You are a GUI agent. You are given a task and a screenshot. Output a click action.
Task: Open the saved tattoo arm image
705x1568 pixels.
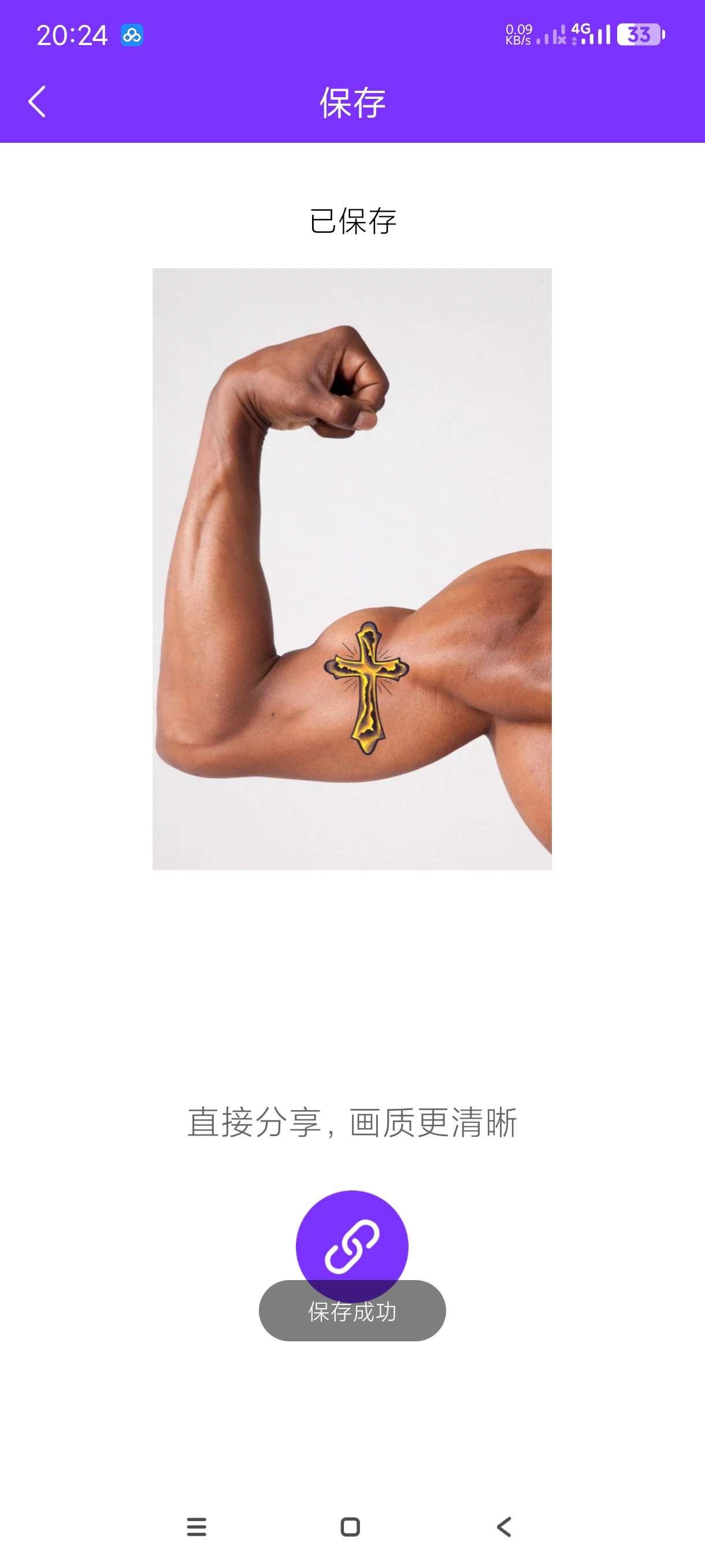coord(351,568)
